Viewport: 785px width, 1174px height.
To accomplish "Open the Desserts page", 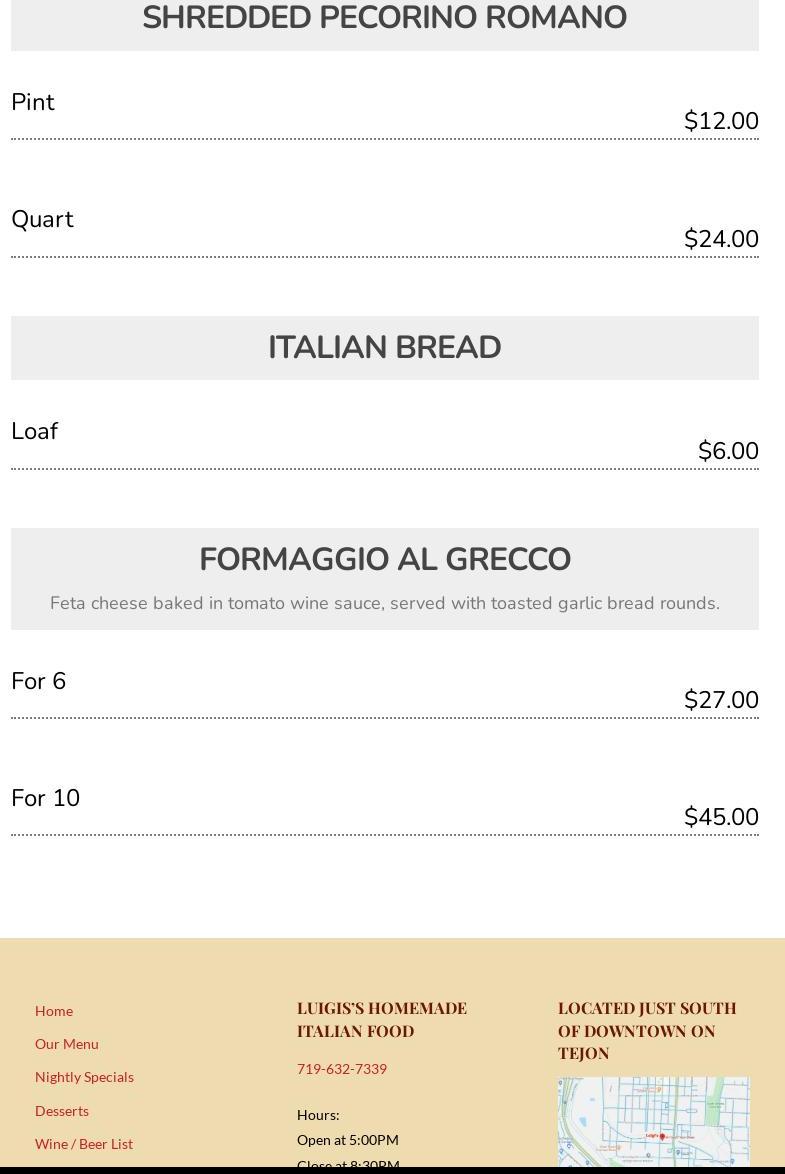I will point(62,1111).
